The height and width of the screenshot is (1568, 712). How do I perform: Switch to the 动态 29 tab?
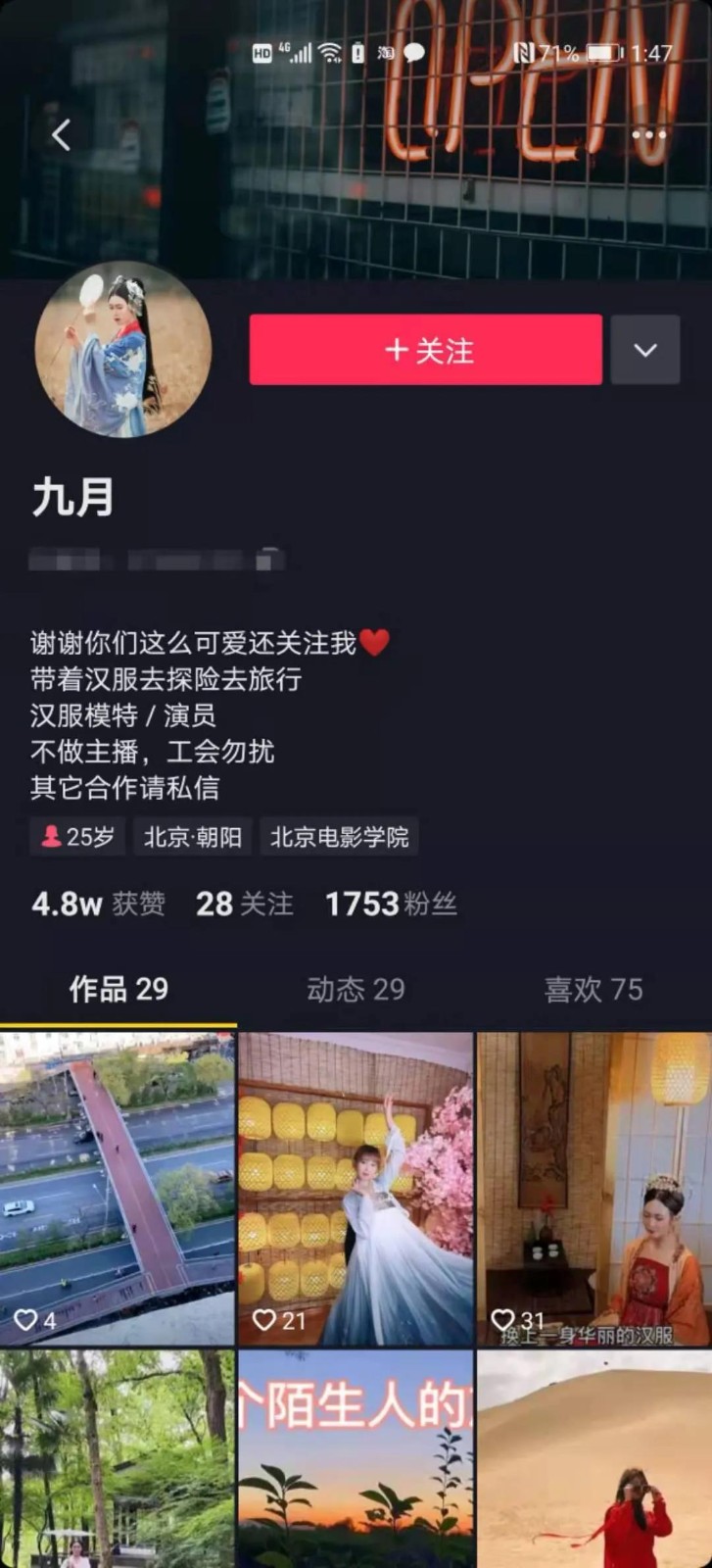[x=356, y=989]
